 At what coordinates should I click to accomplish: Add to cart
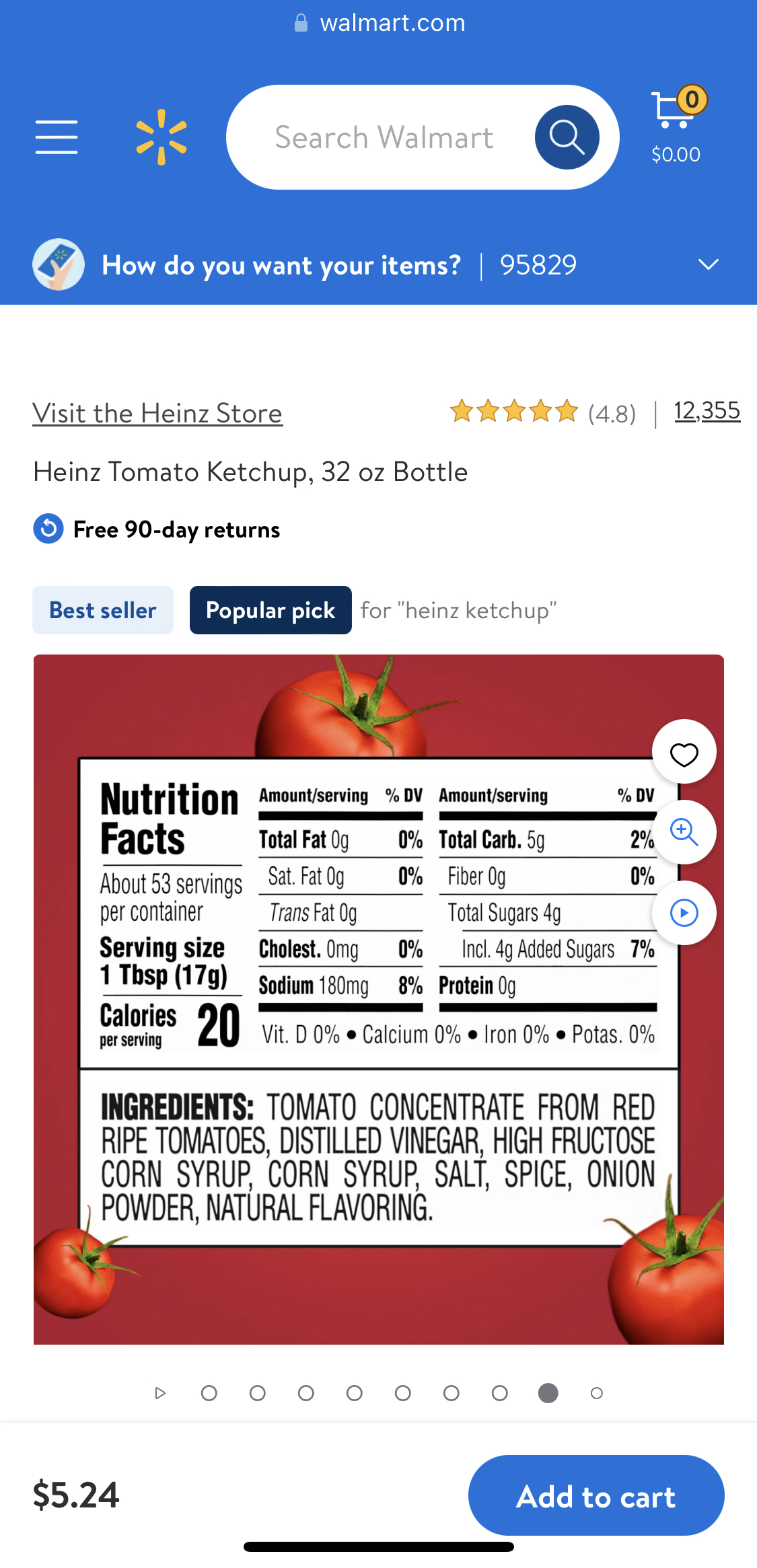tap(596, 1495)
